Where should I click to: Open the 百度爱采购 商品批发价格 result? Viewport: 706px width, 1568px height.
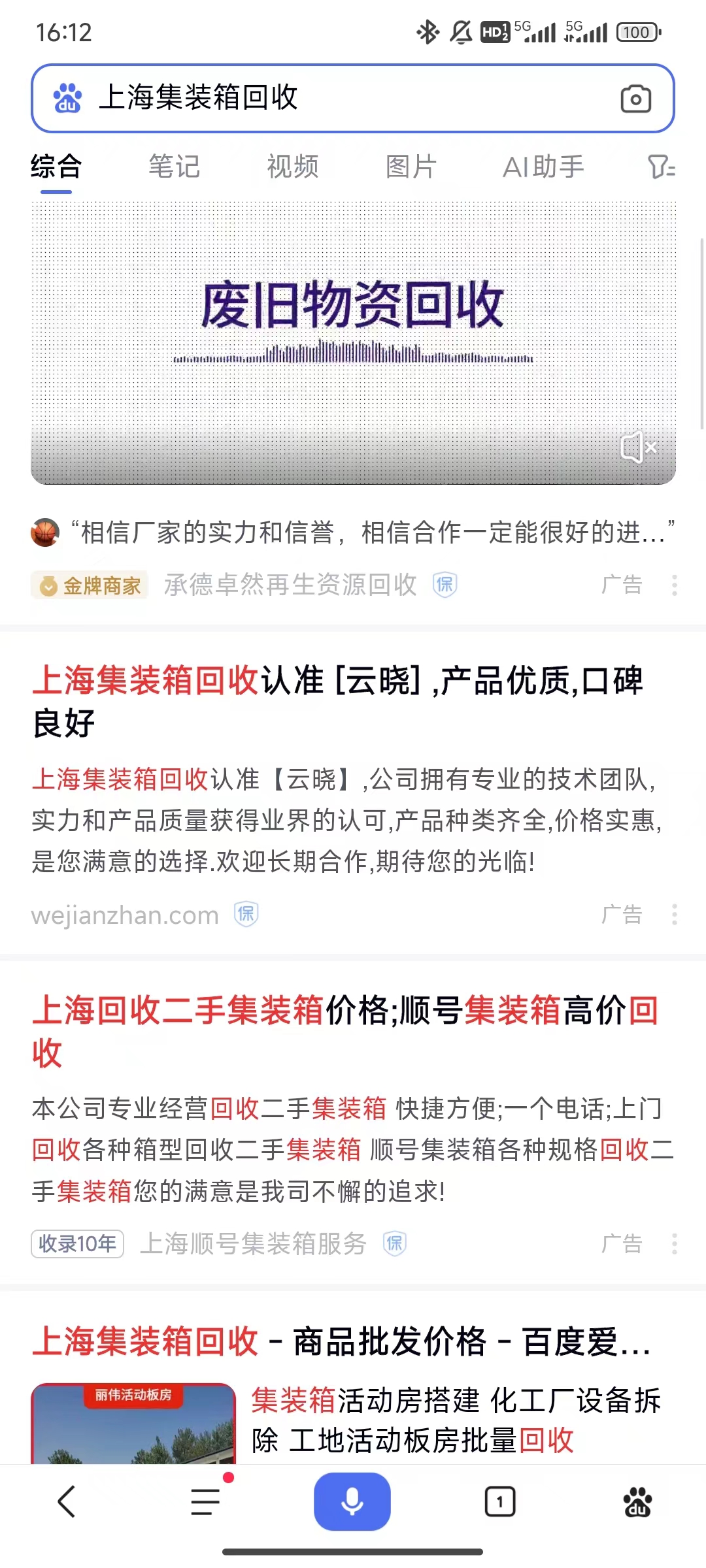341,1342
